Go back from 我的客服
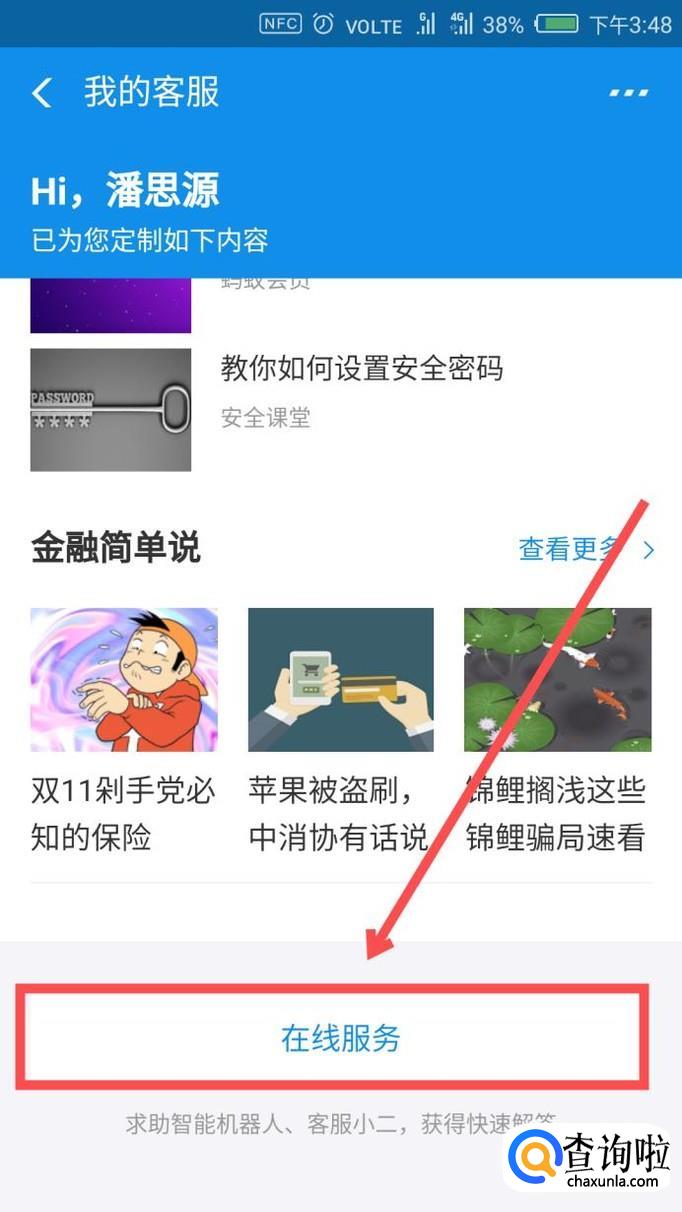The height and width of the screenshot is (1212, 682). pos(42,93)
